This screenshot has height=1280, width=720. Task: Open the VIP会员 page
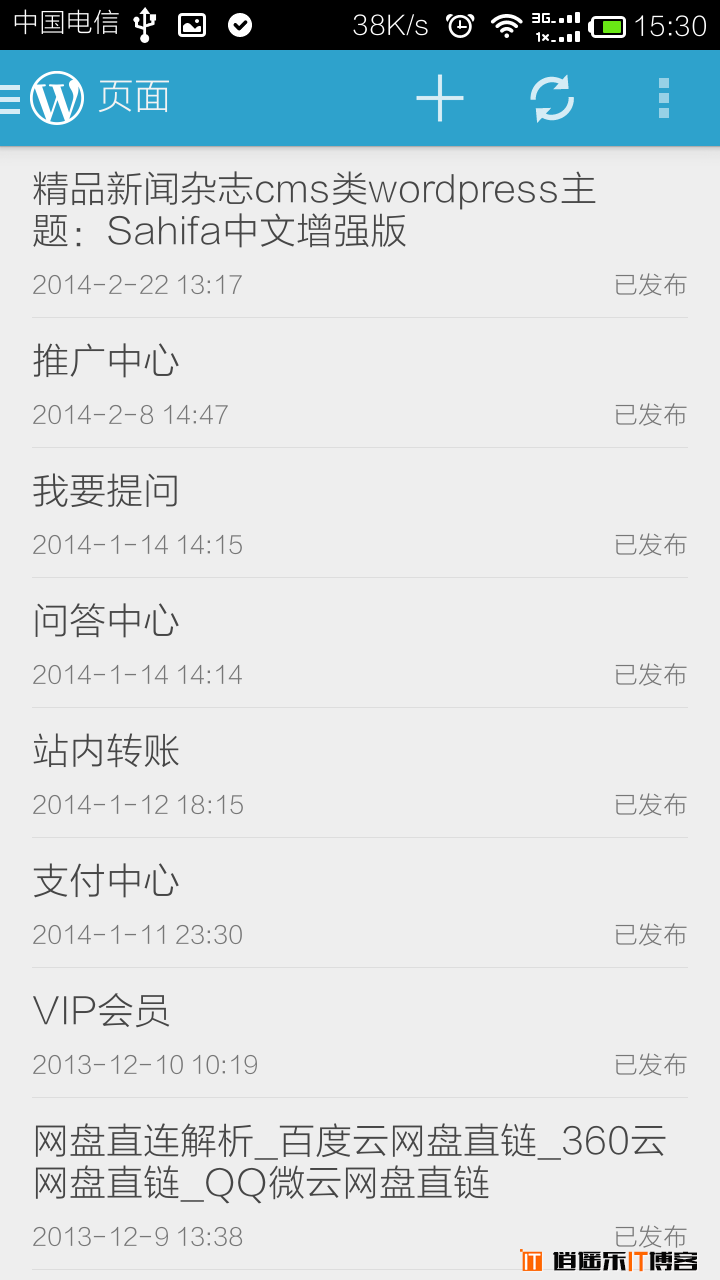360,1033
